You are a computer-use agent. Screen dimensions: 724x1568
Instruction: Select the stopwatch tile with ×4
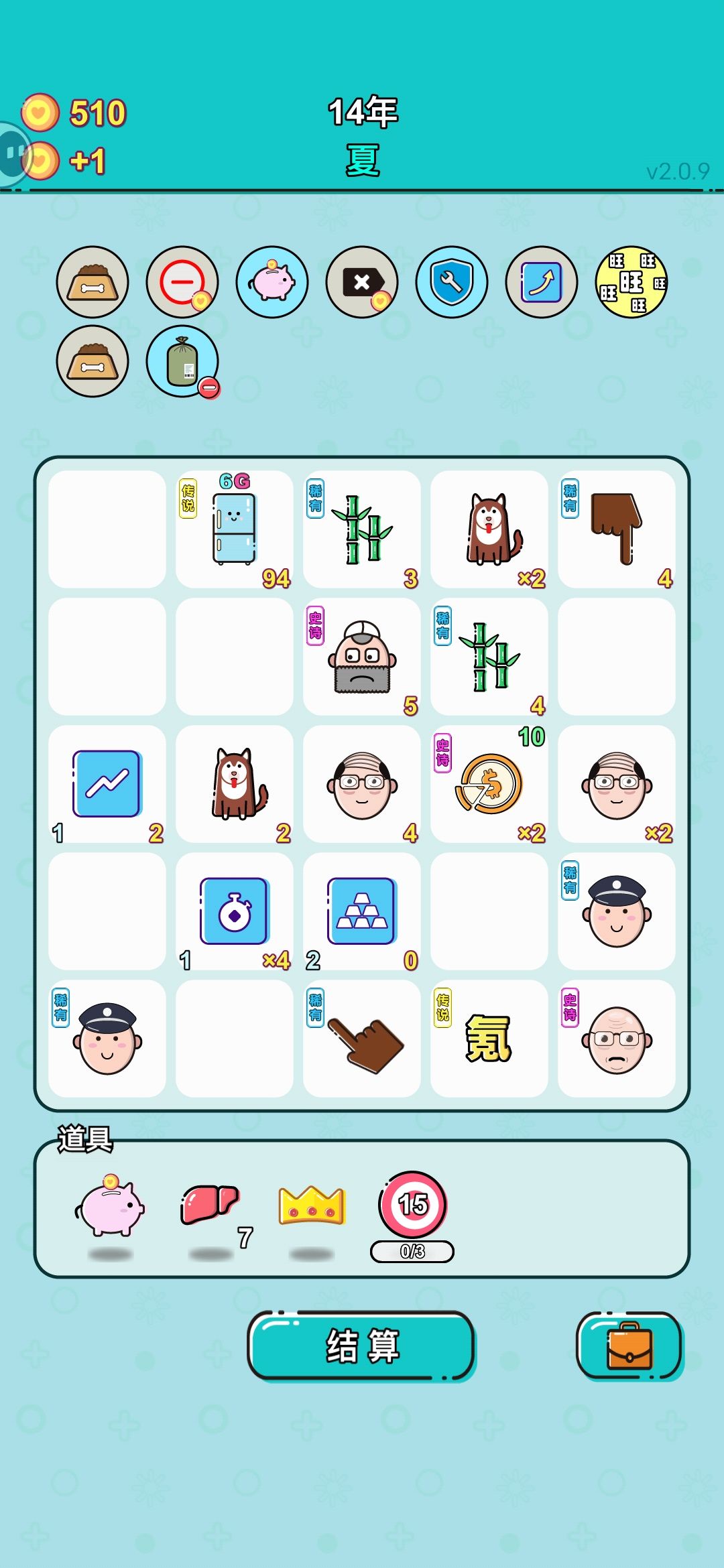pyautogui.click(x=235, y=911)
